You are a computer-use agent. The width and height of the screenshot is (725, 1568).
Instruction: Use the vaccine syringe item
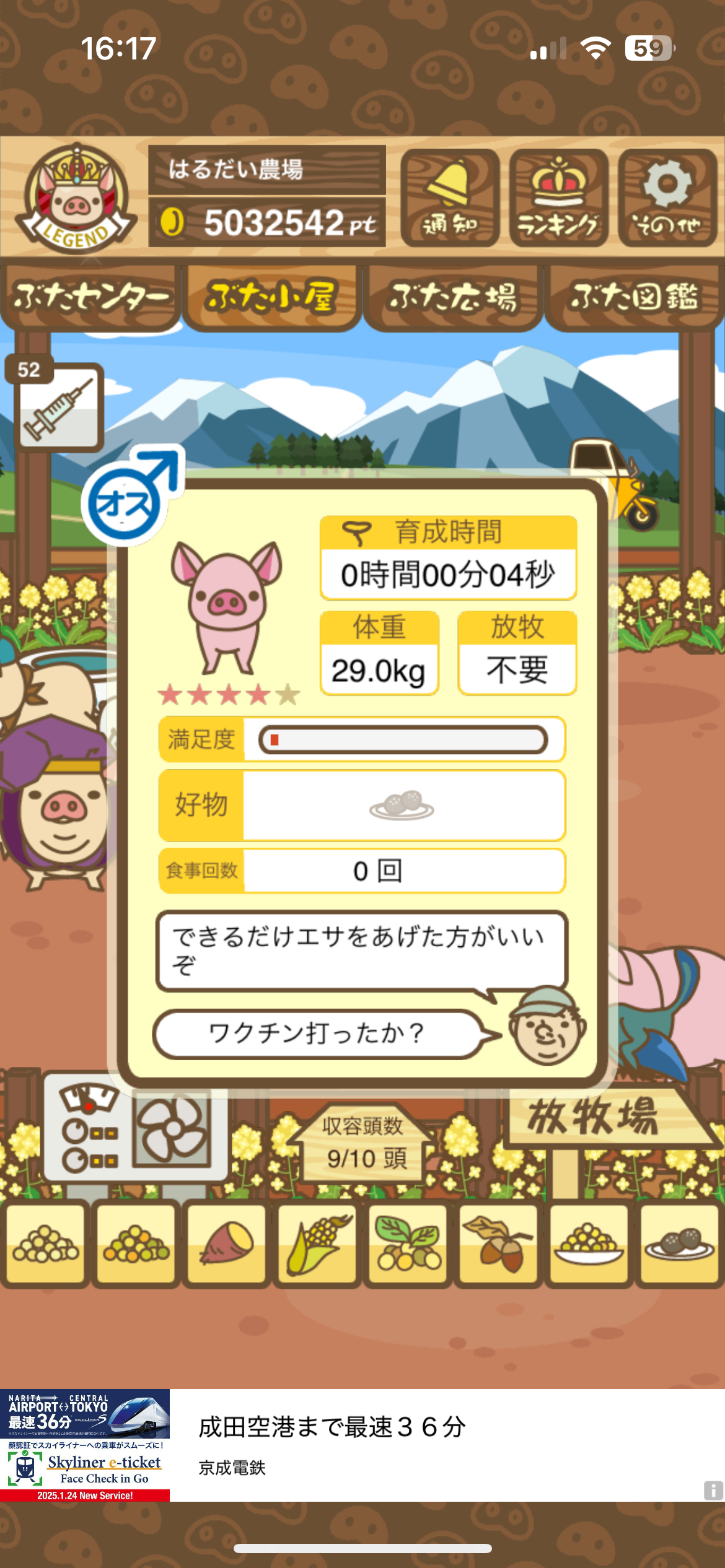tap(58, 407)
